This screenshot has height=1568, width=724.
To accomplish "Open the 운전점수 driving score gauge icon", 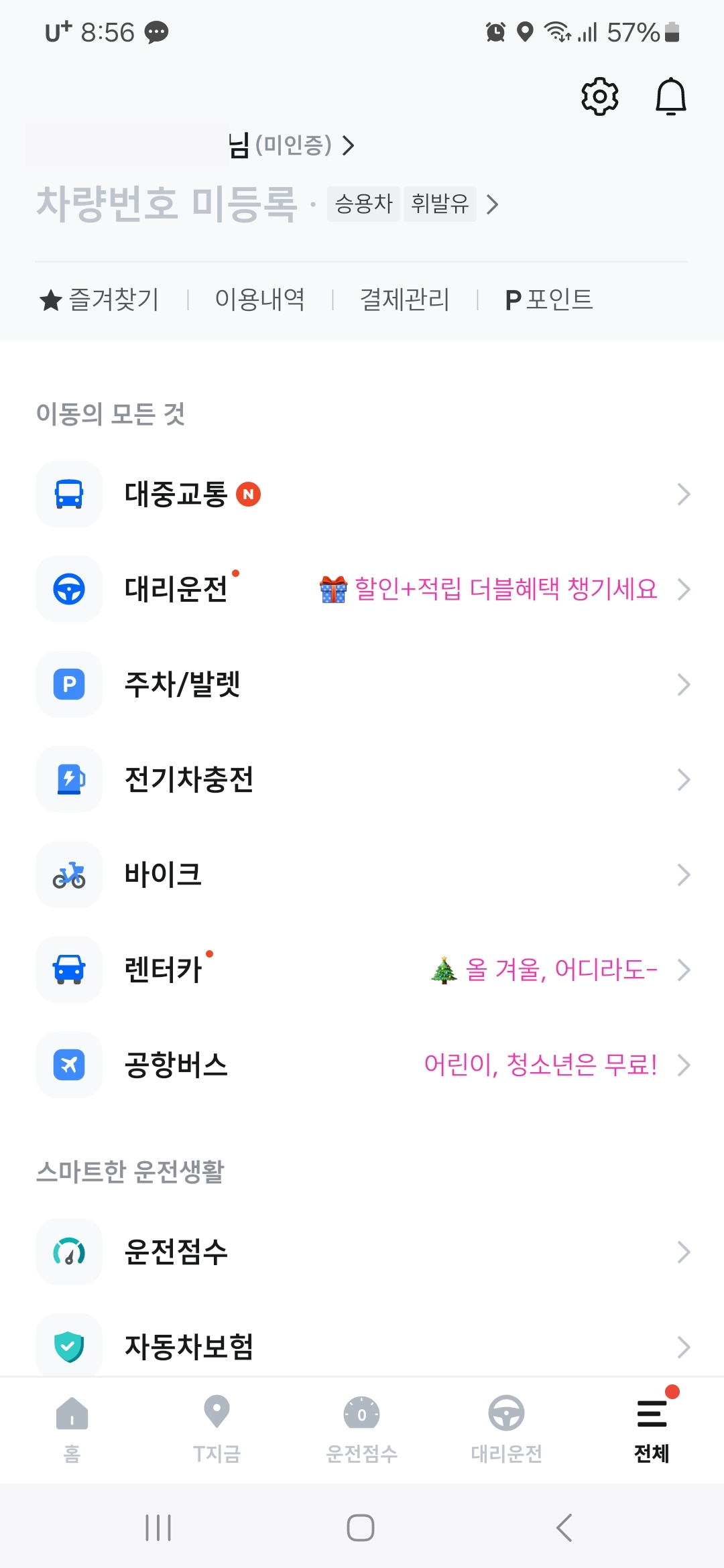I will click(69, 1252).
